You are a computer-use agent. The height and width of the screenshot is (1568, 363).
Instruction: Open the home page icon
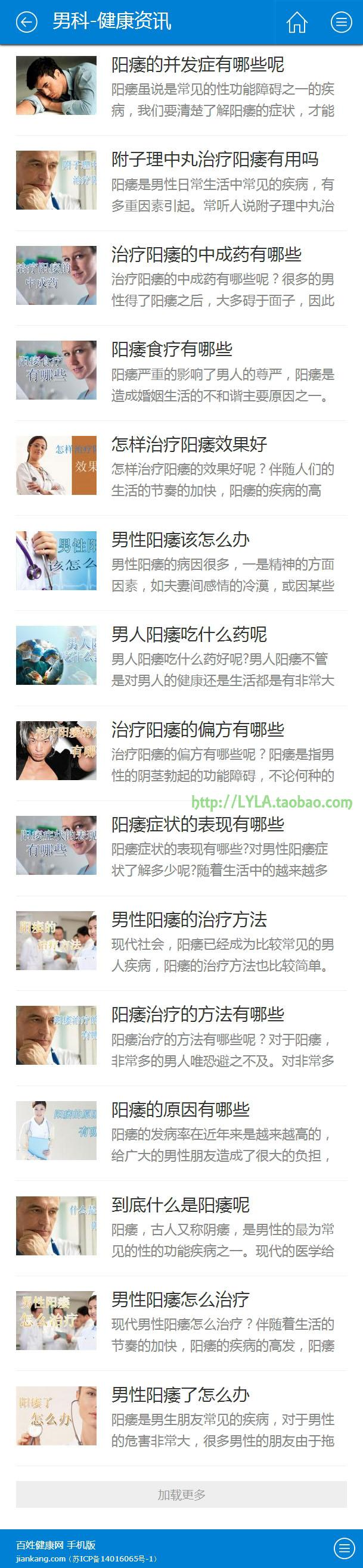pos(297,23)
